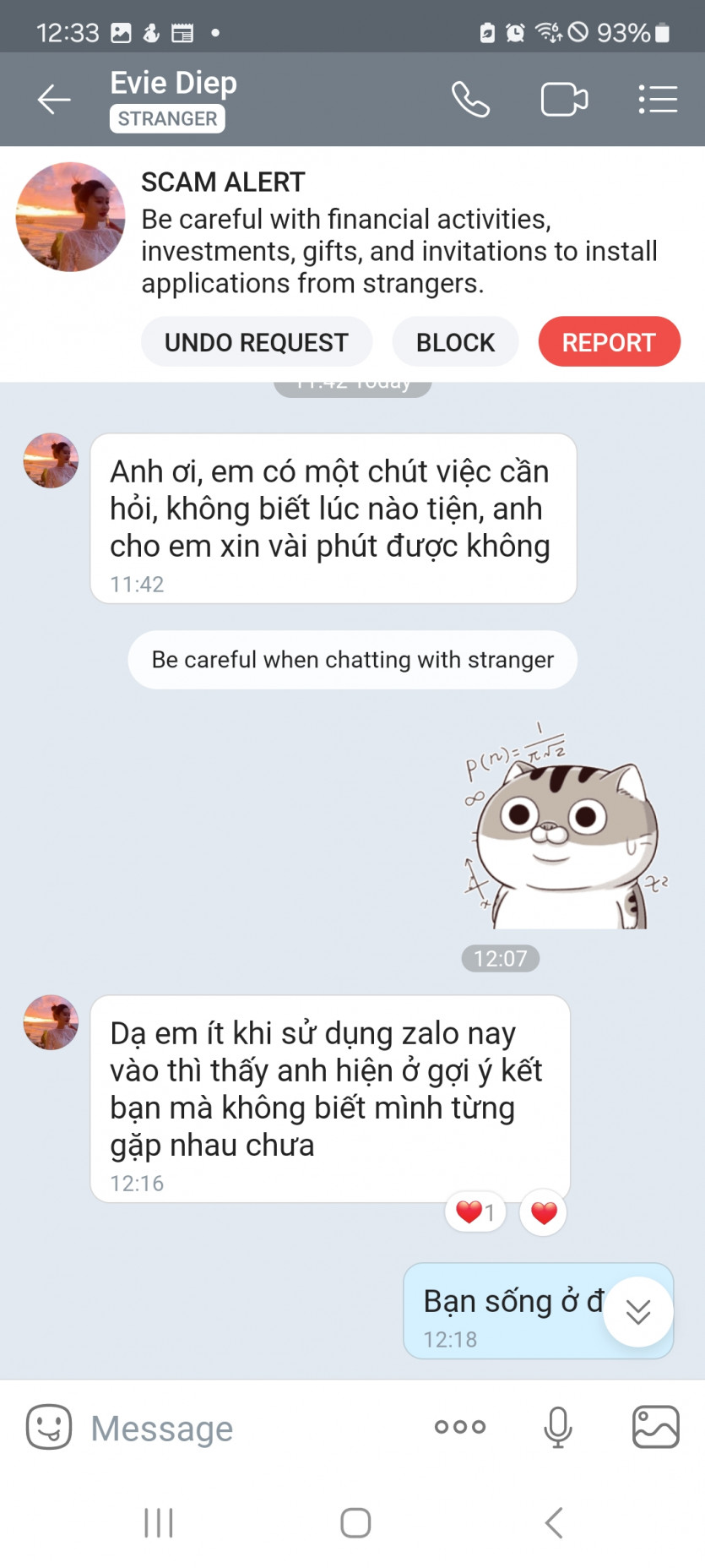Image resolution: width=705 pixels, height=1568 pixels.
Task: Open recent apps from navigation bar
Action: tap(159, 1523)
